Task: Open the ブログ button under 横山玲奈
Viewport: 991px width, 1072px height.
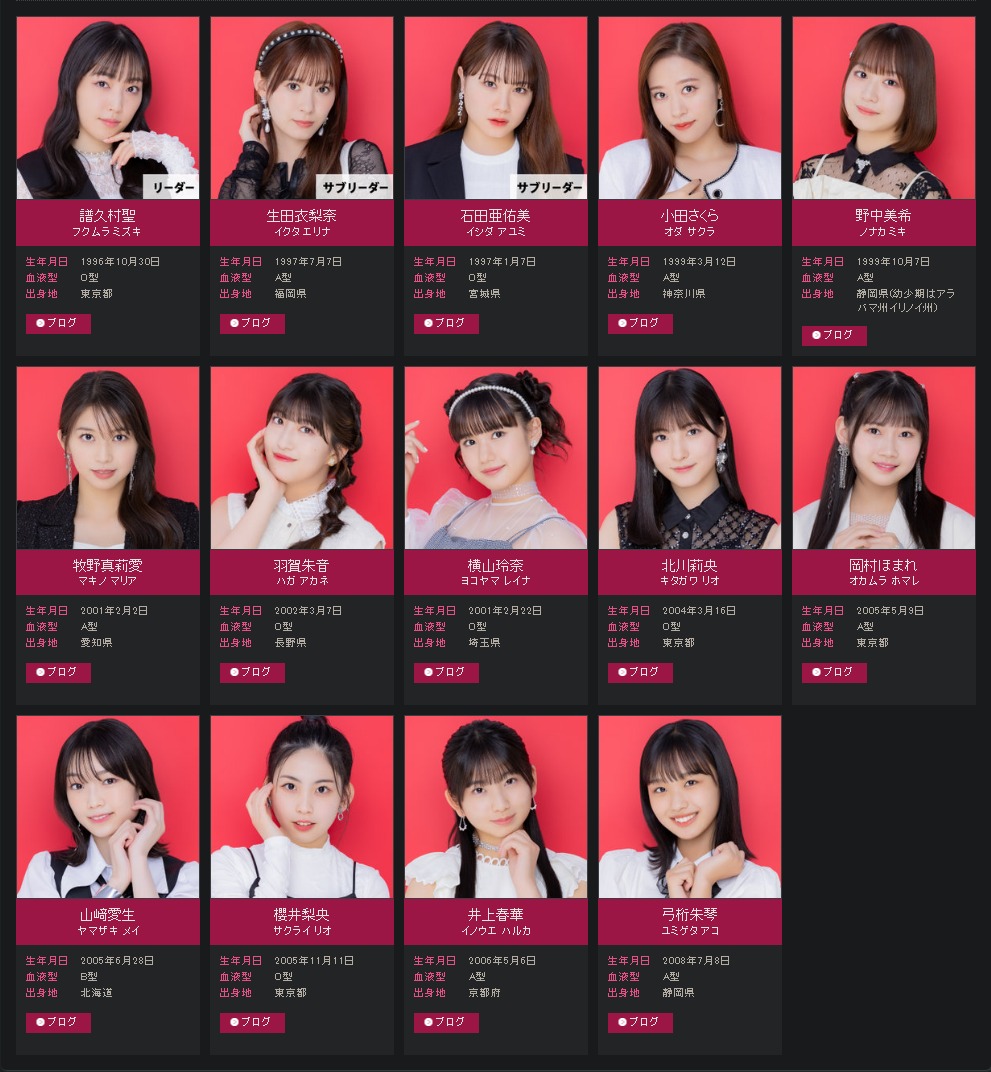Action: pyautogui.click(x=446, y=672)
